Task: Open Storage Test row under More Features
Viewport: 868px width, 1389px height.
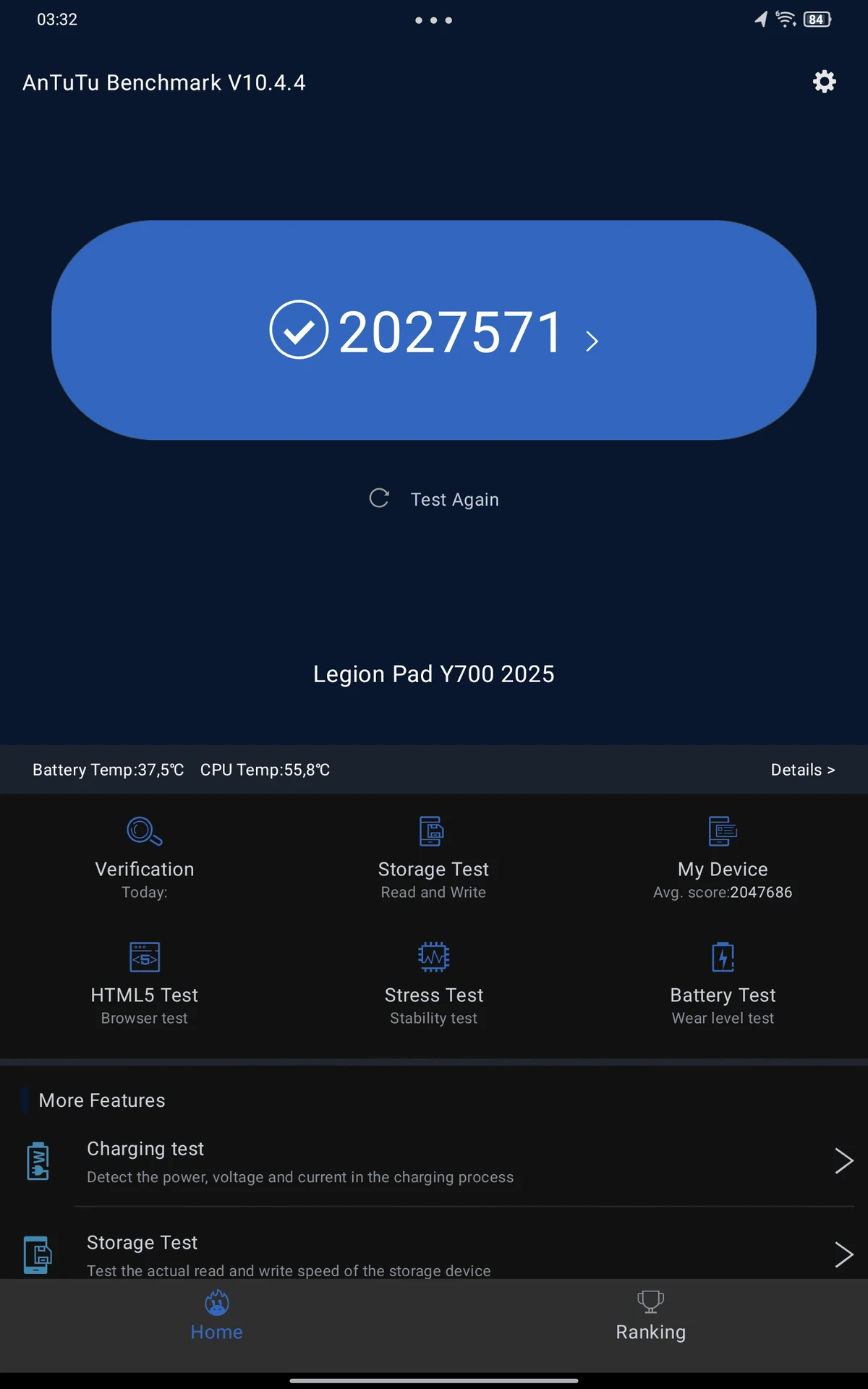Action: point(434,1249)
